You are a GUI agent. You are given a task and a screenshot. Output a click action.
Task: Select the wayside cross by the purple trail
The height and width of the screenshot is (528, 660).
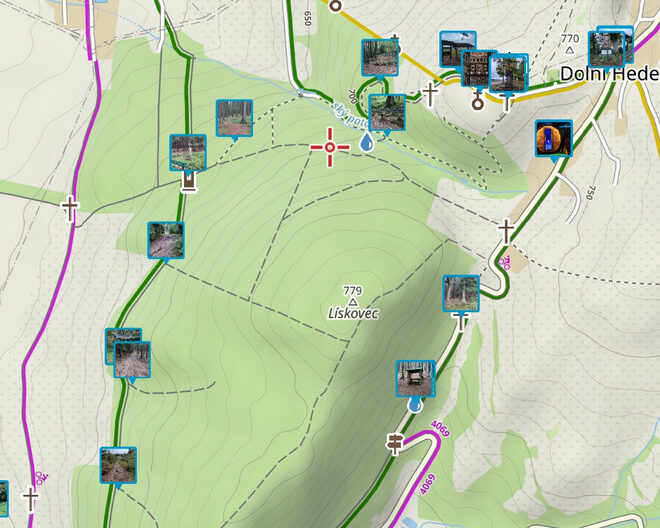(69, 209)
